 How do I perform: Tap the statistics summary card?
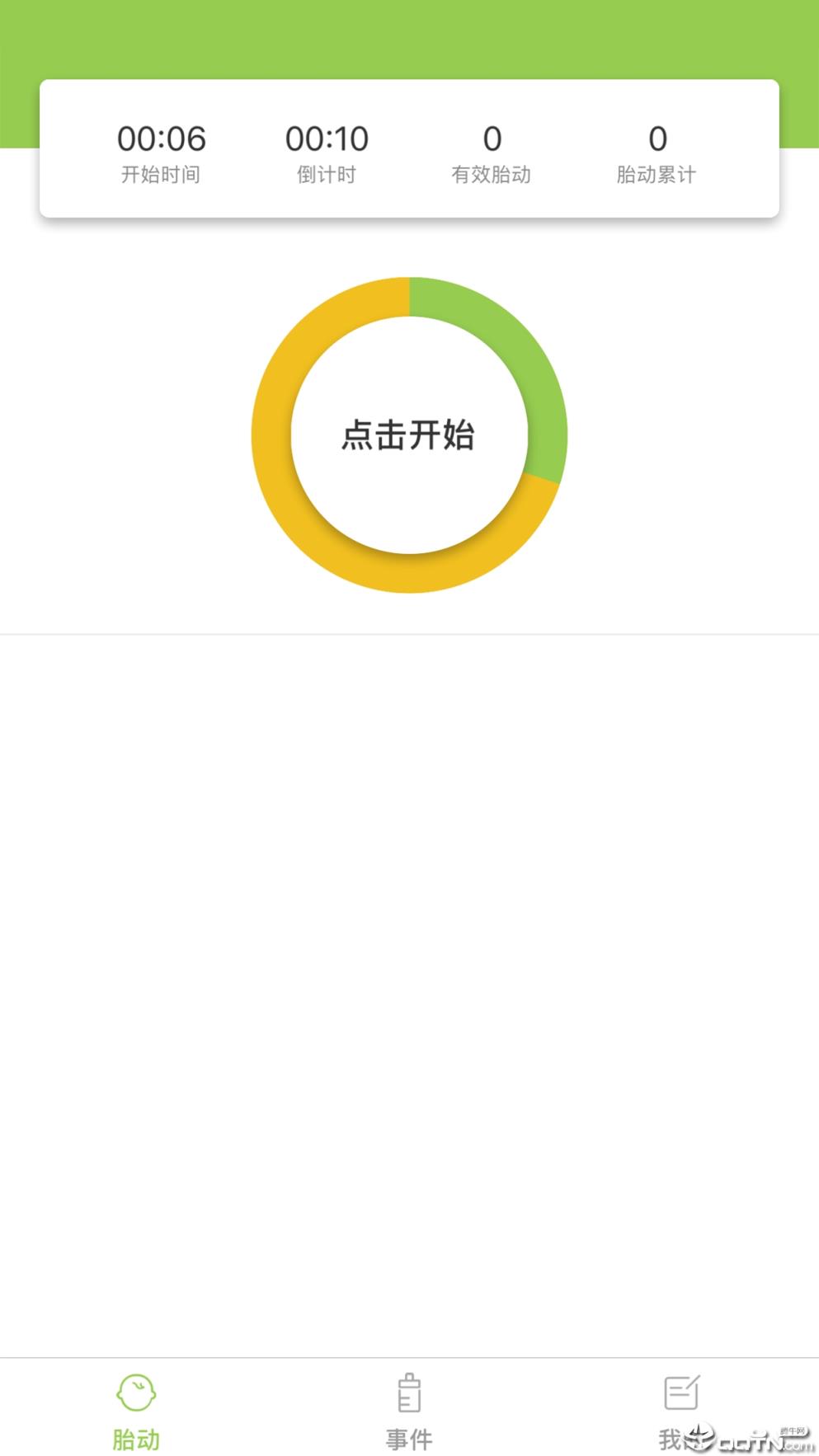click(x=409, y=148)
